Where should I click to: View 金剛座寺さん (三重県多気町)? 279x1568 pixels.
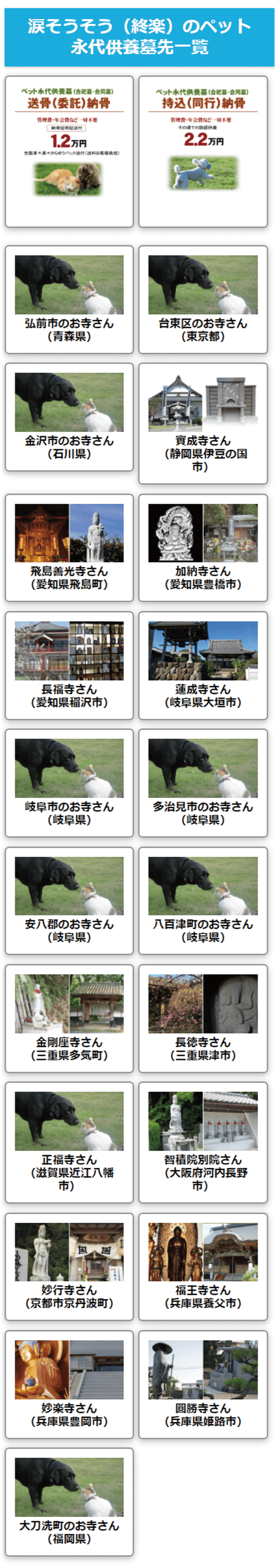(x=69, y=1018)
